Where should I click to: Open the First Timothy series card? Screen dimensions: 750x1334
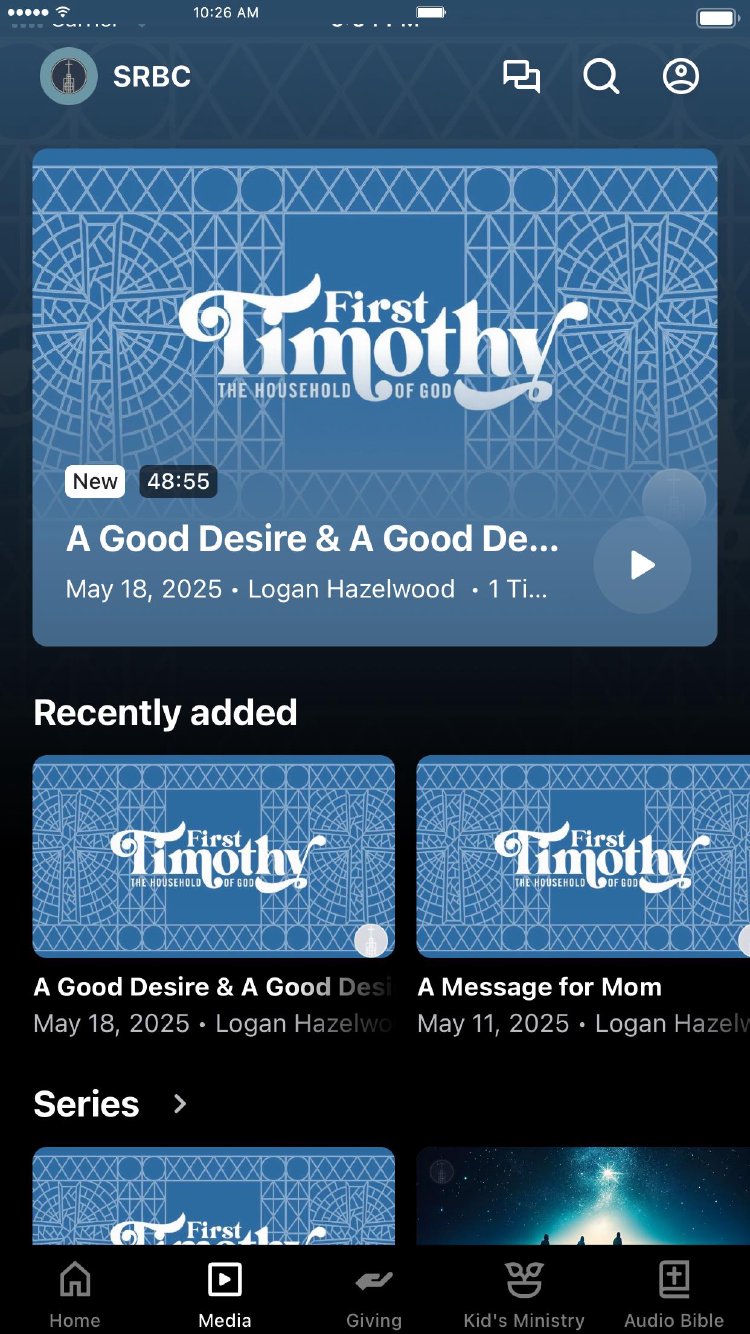point(214,1196)
